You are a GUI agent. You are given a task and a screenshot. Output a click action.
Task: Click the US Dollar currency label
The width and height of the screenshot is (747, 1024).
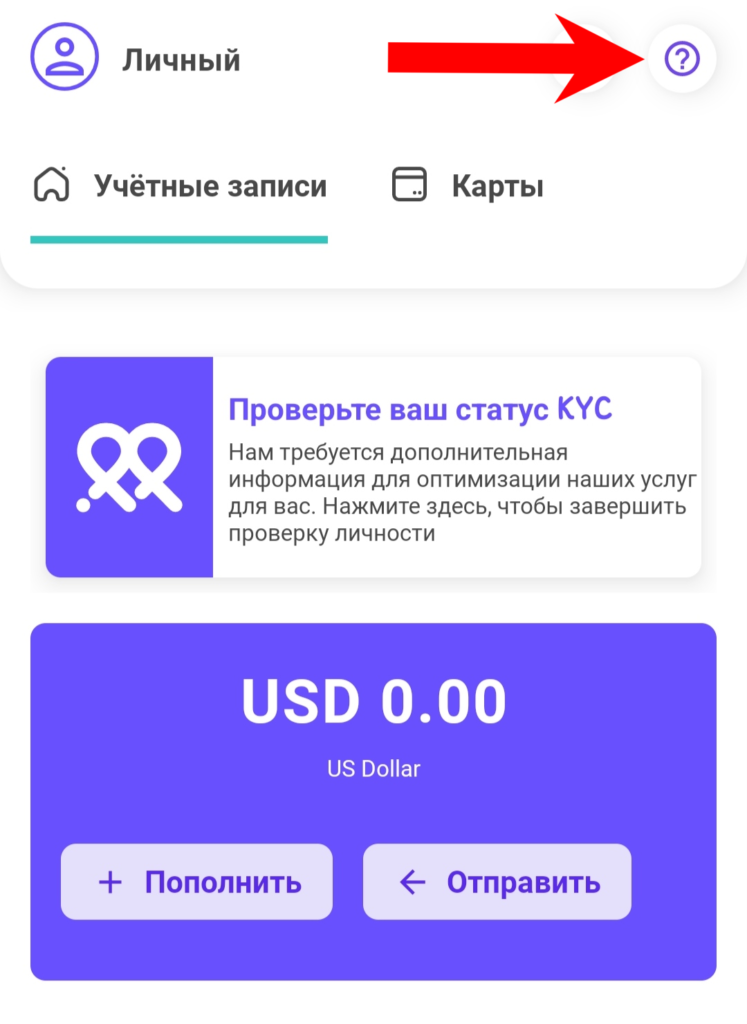click(x=373, y=768)
